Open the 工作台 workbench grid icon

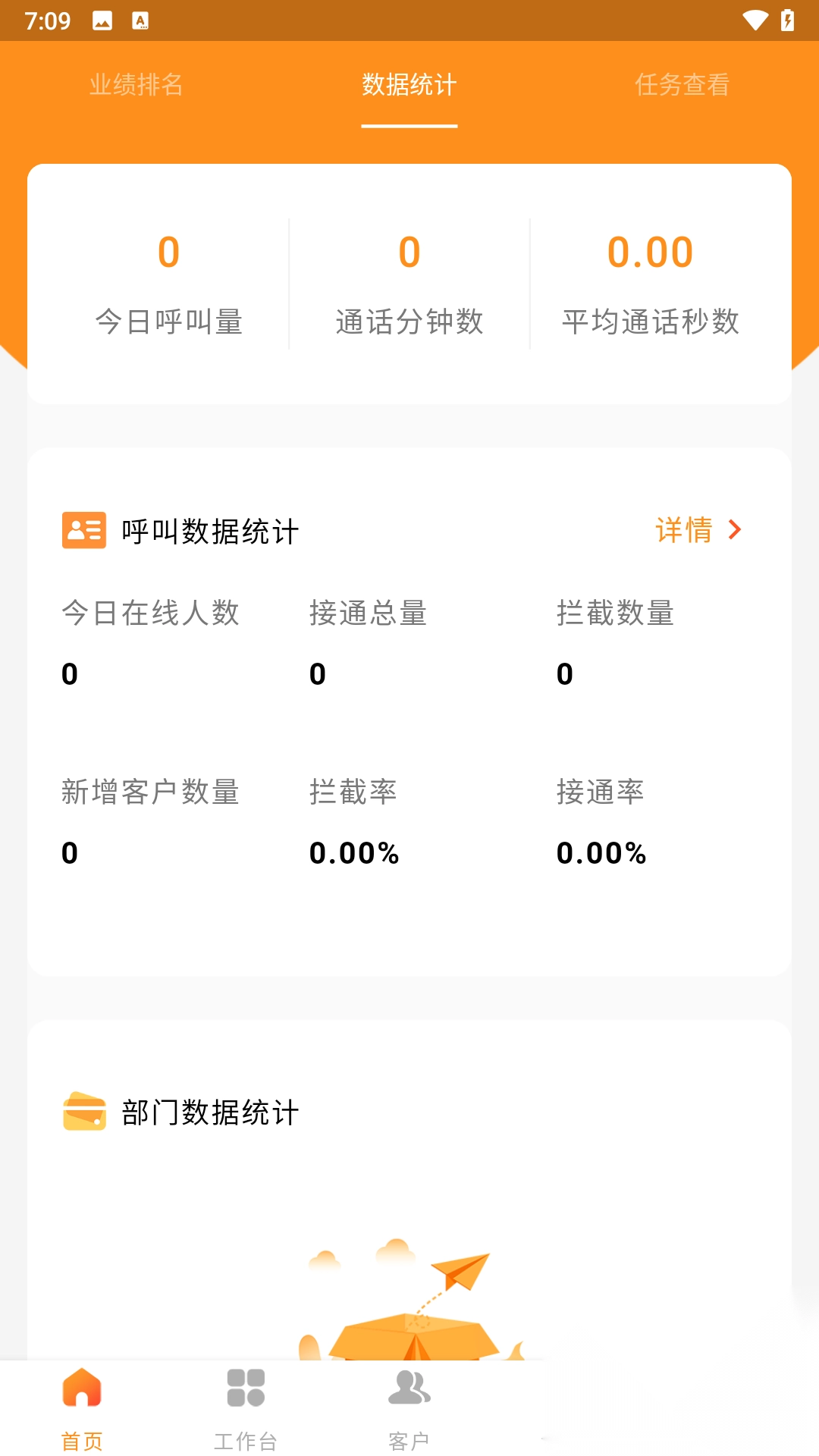point(246,1389)
